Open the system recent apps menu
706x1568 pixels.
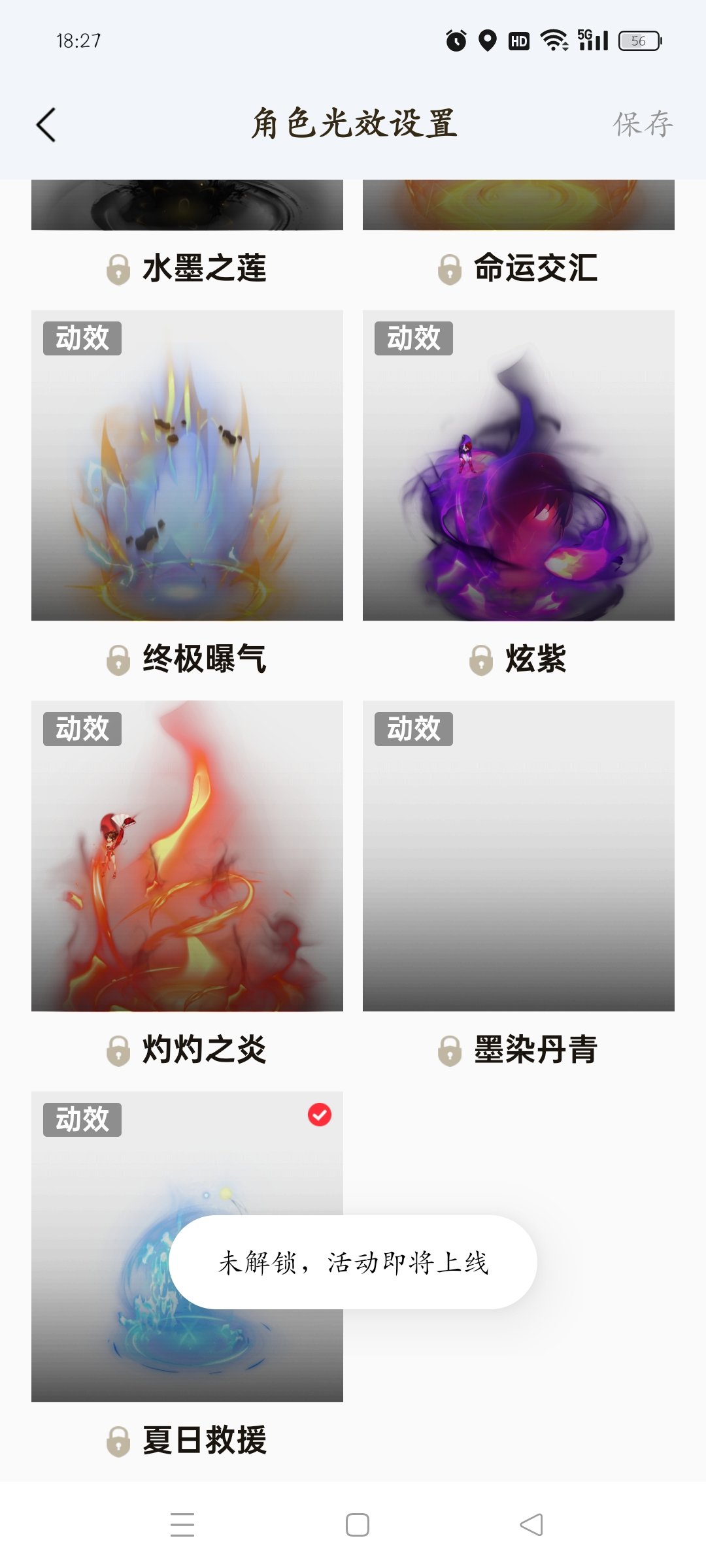click(x=182, y=1524)
